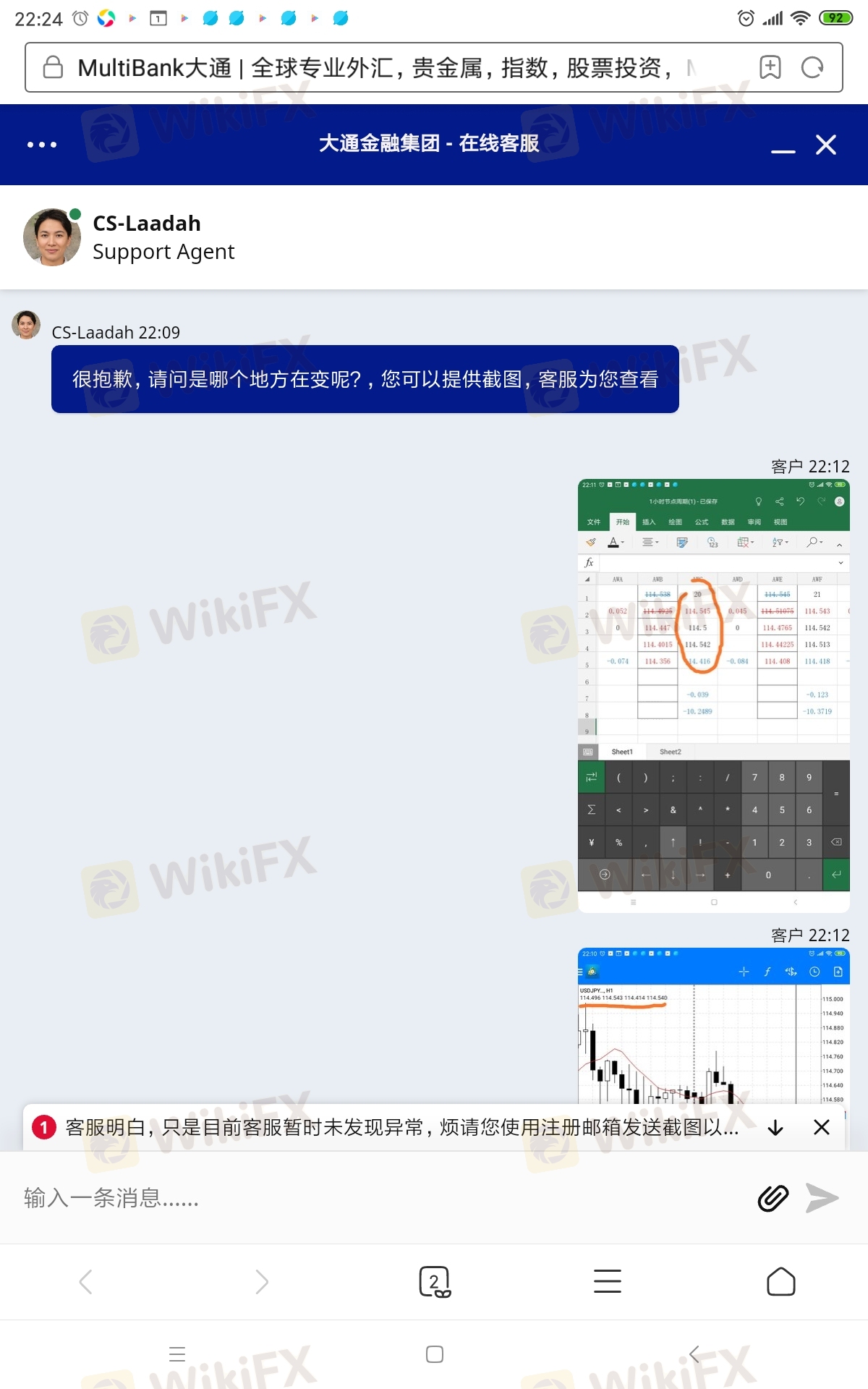Tap the browser address bar
Screen dimensions: 868x1389
point(376,68)
